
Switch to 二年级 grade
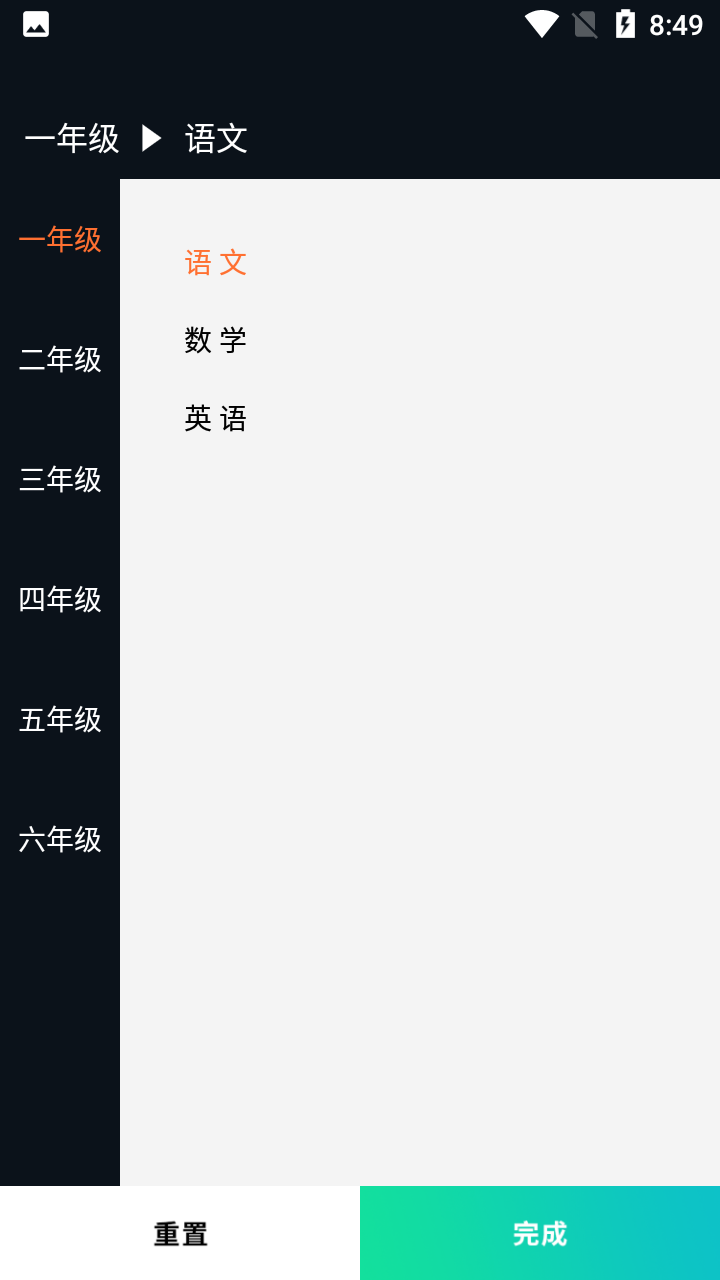[60, 360]
